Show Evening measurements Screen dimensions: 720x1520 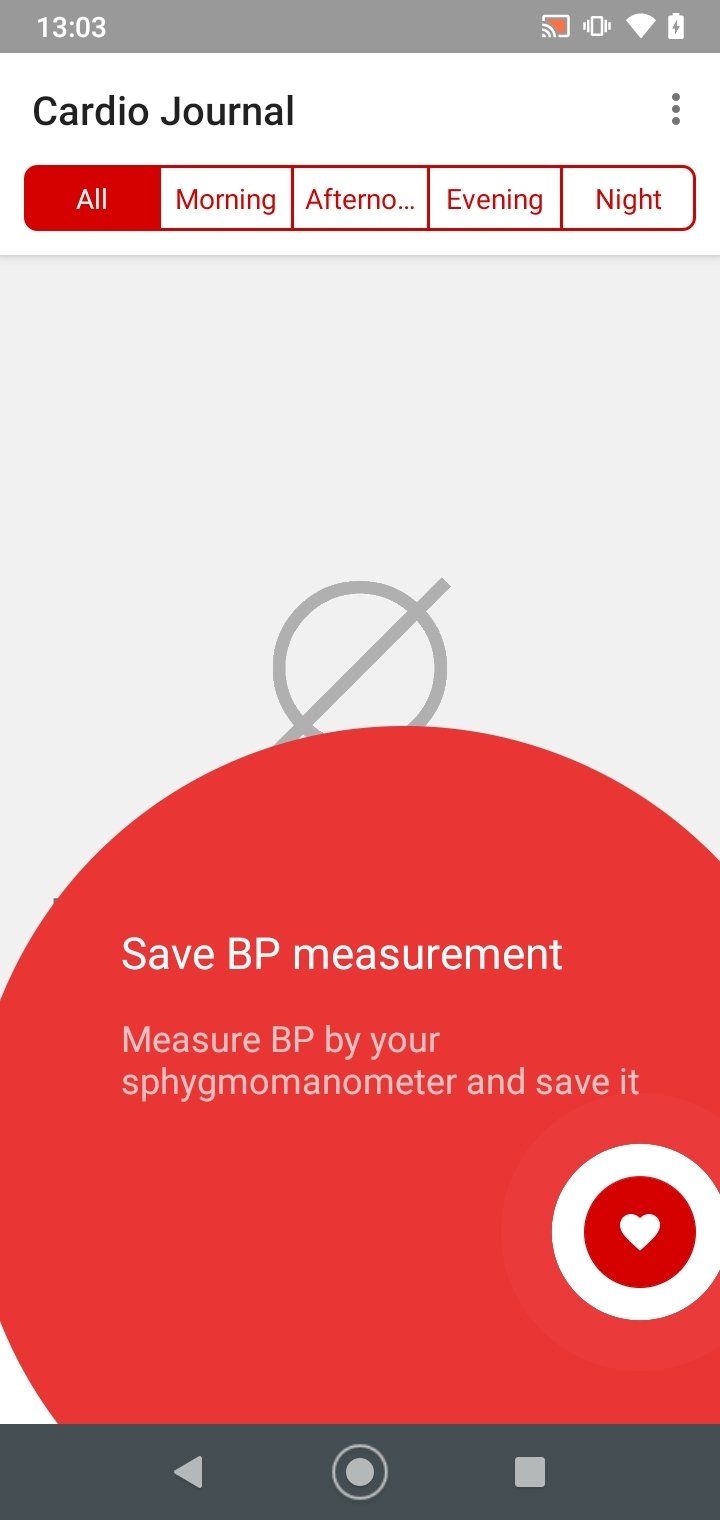495,199
